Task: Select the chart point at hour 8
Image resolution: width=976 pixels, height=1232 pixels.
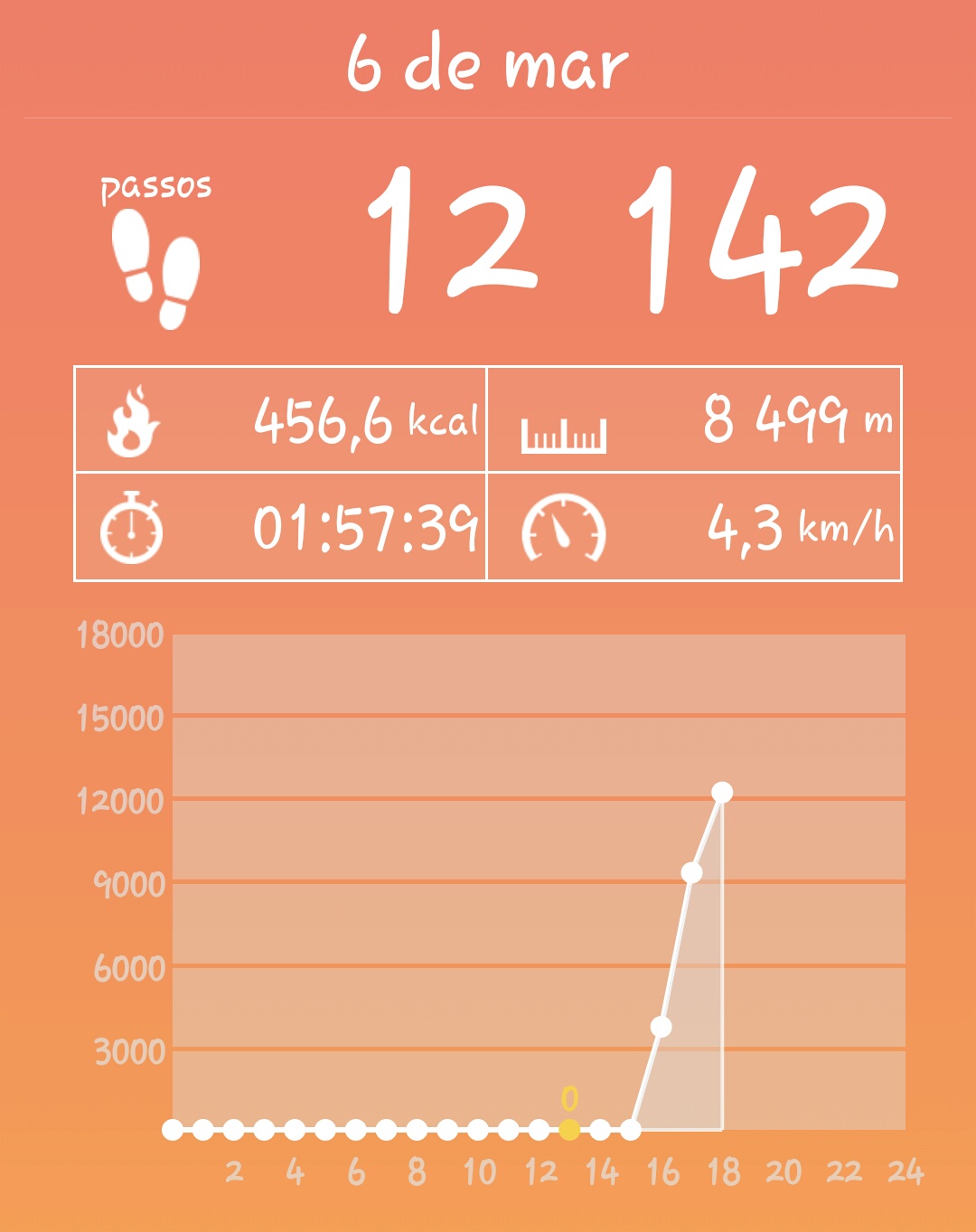Action: coord(417,1129)
